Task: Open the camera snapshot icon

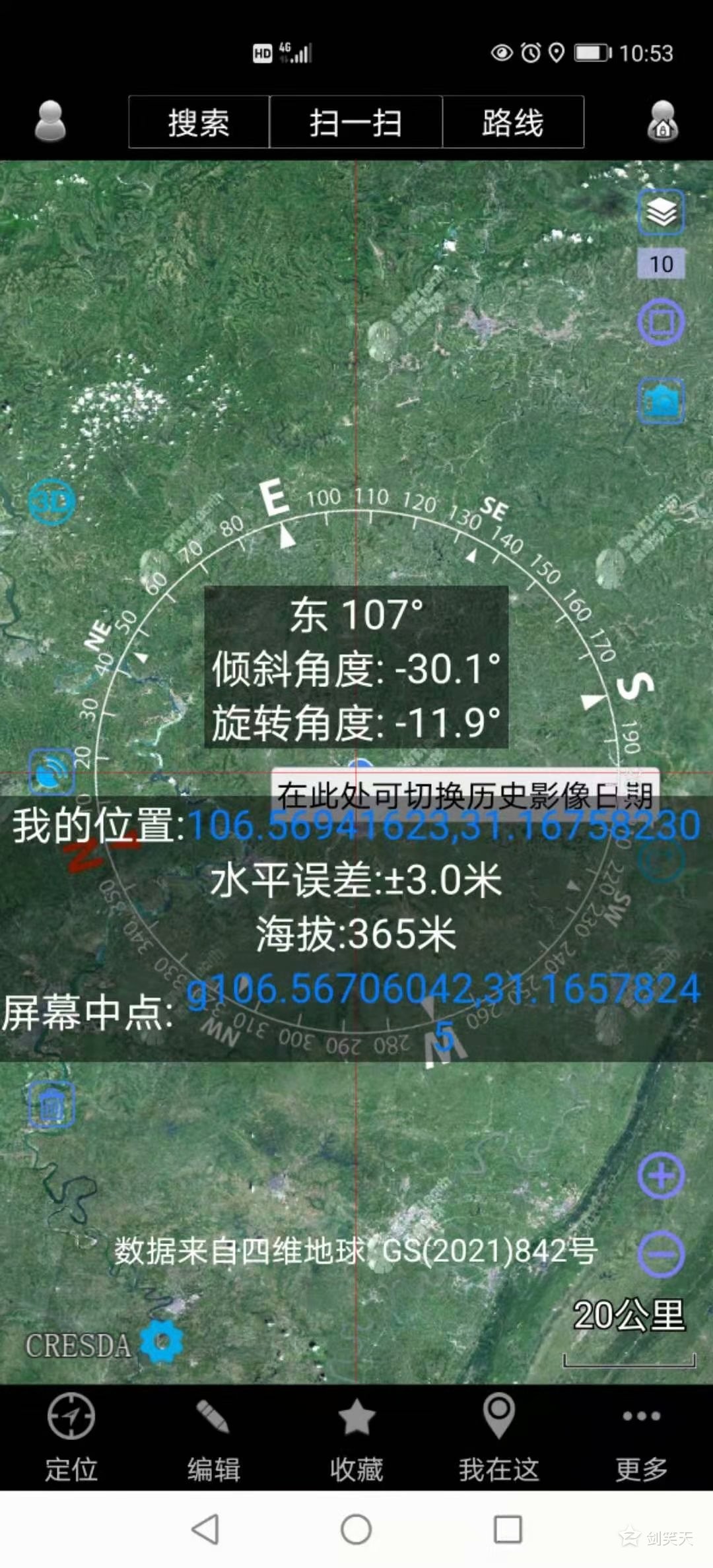Action: click(x=661, y=401)
